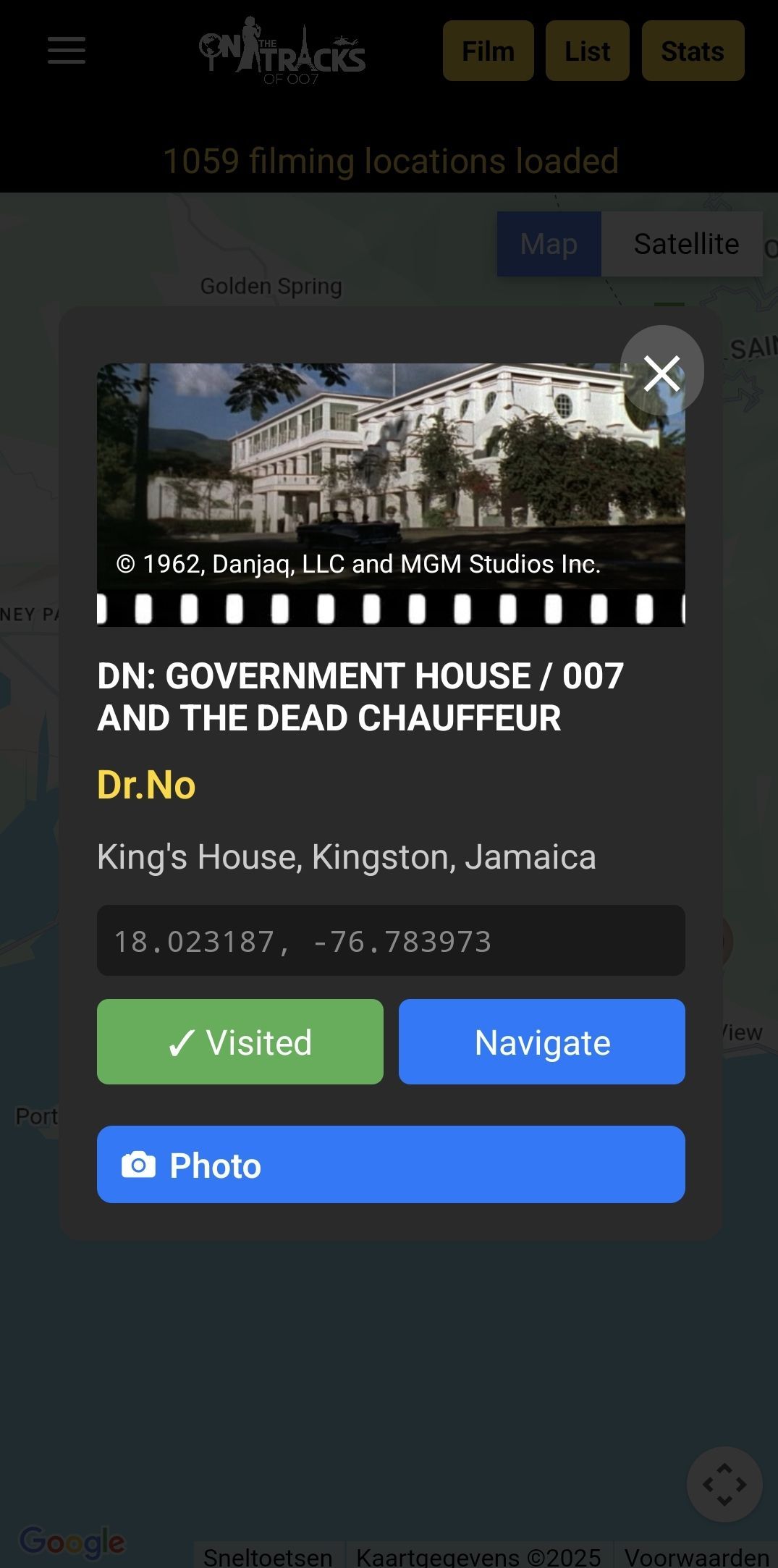
Task: Navigate to King's House
Action: 541,1042
